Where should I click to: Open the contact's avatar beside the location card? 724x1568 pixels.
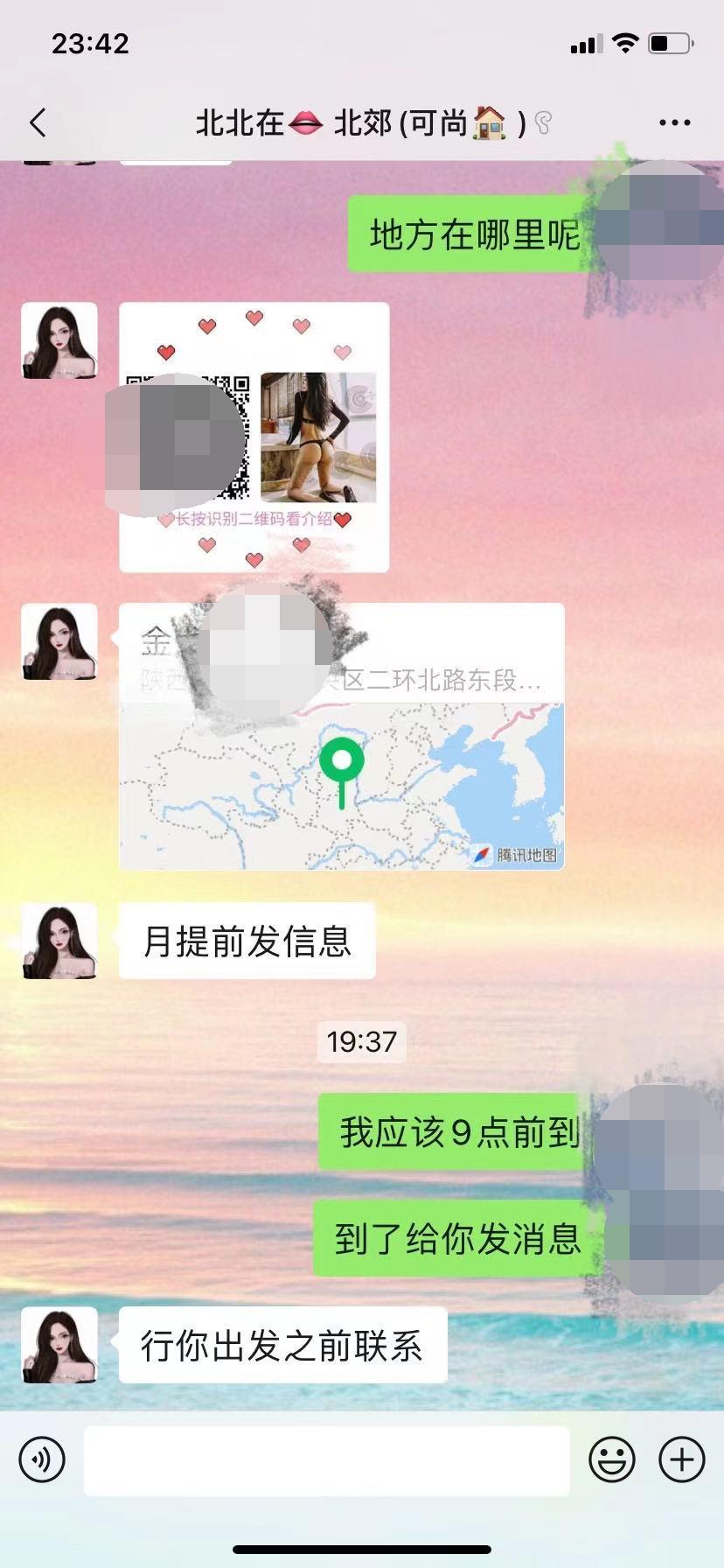[59, 641]
